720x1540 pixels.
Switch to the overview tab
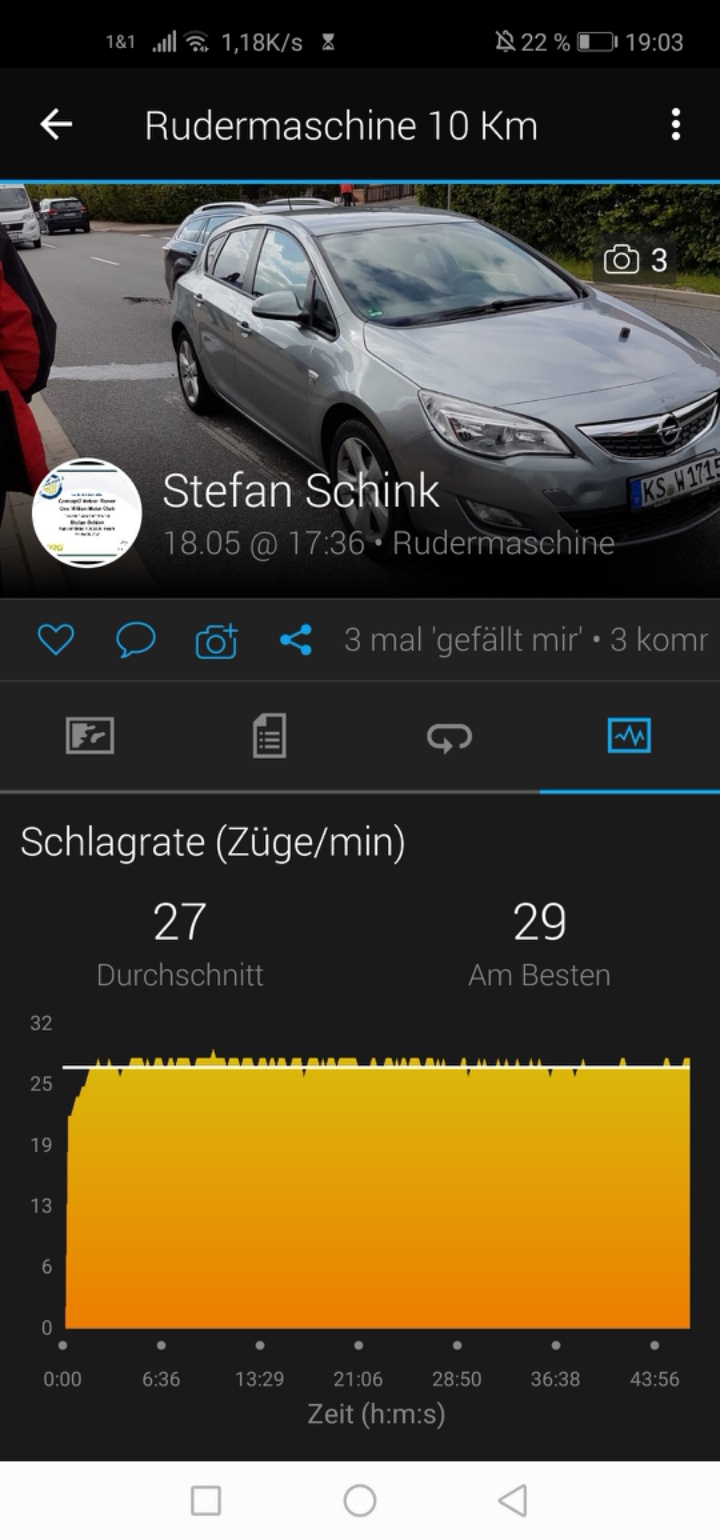90,737
